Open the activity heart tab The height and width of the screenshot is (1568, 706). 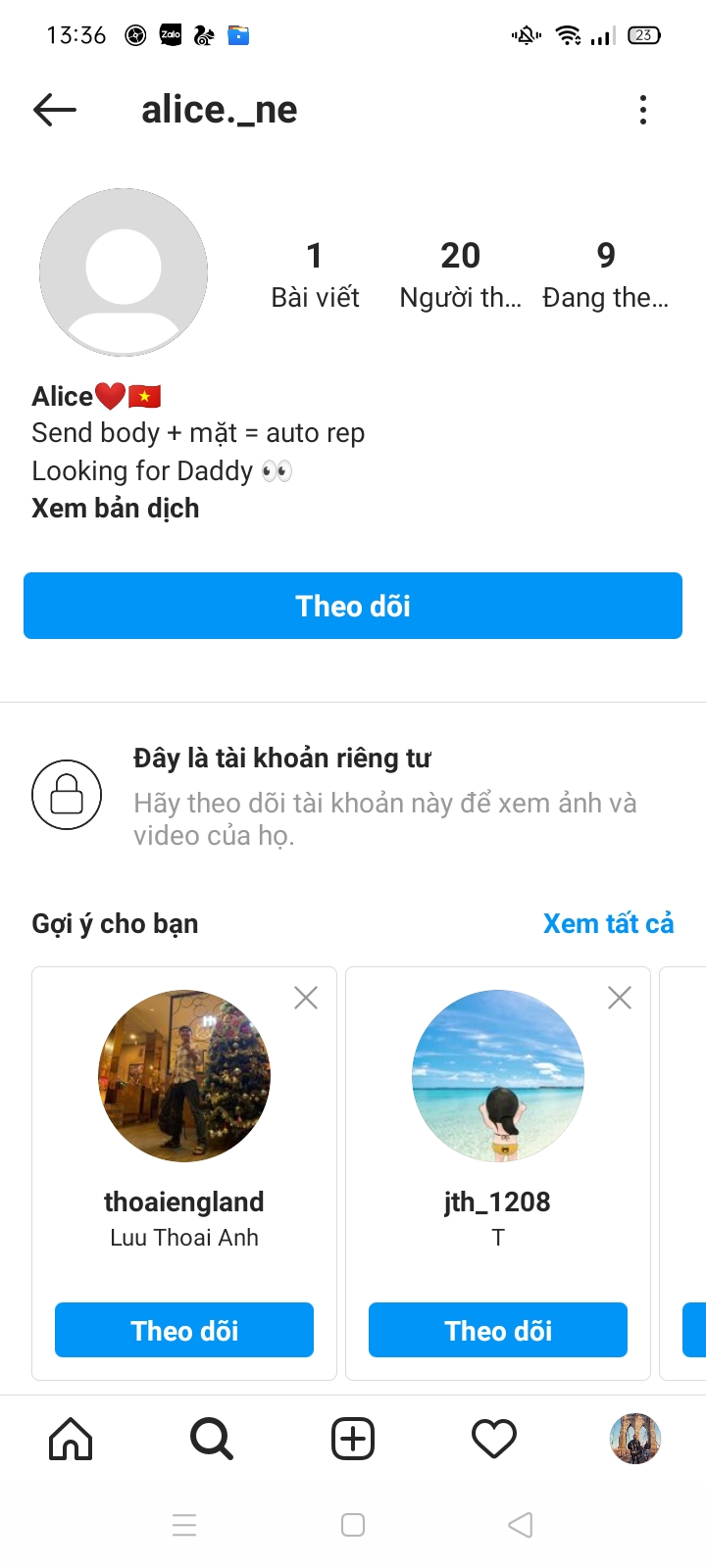[x=494, y=1439]
